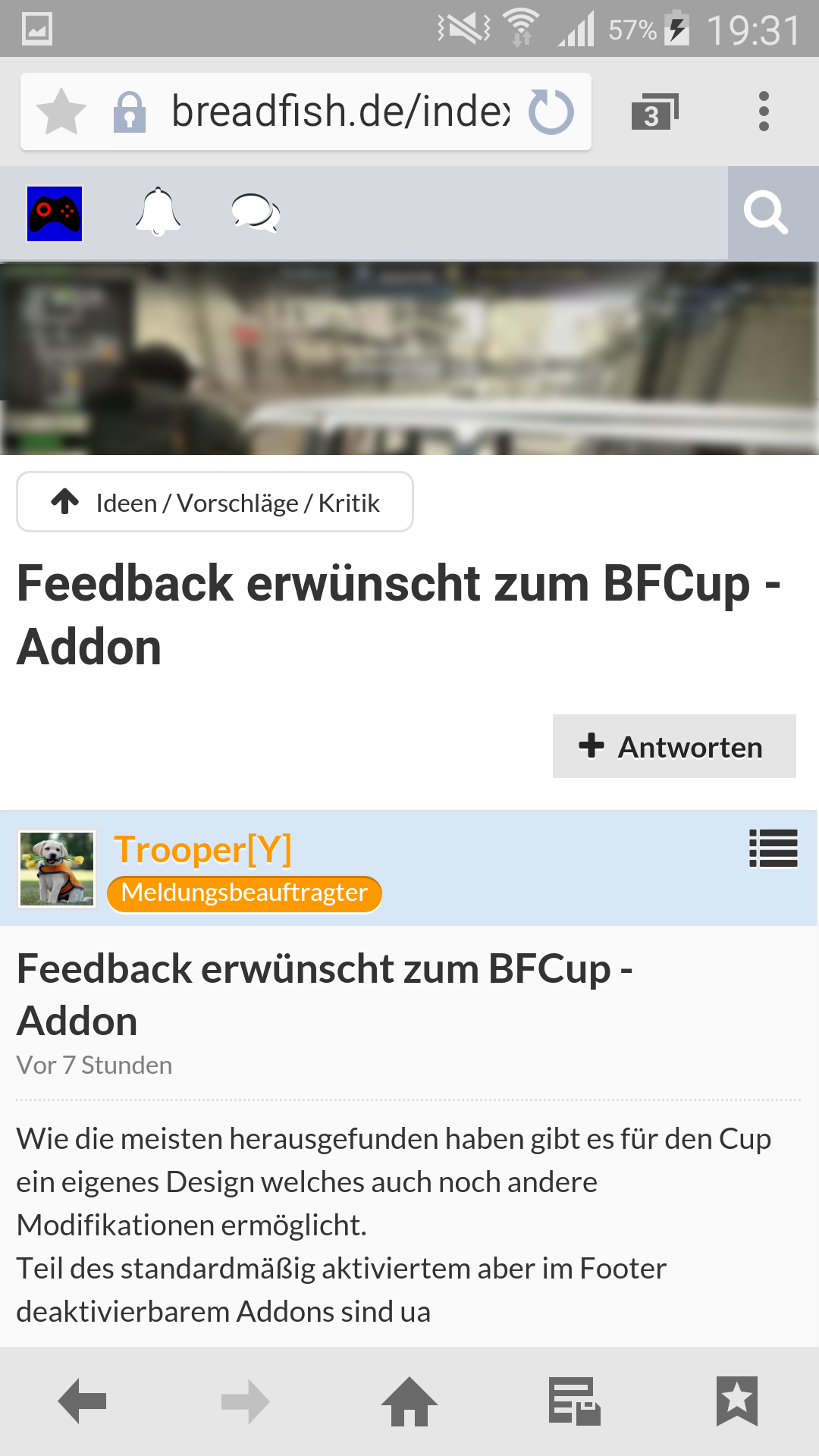Open Trooper[Y]'s profile picture
The width and height of the screenshot is (819, 1456).
[x=57, y=868]
